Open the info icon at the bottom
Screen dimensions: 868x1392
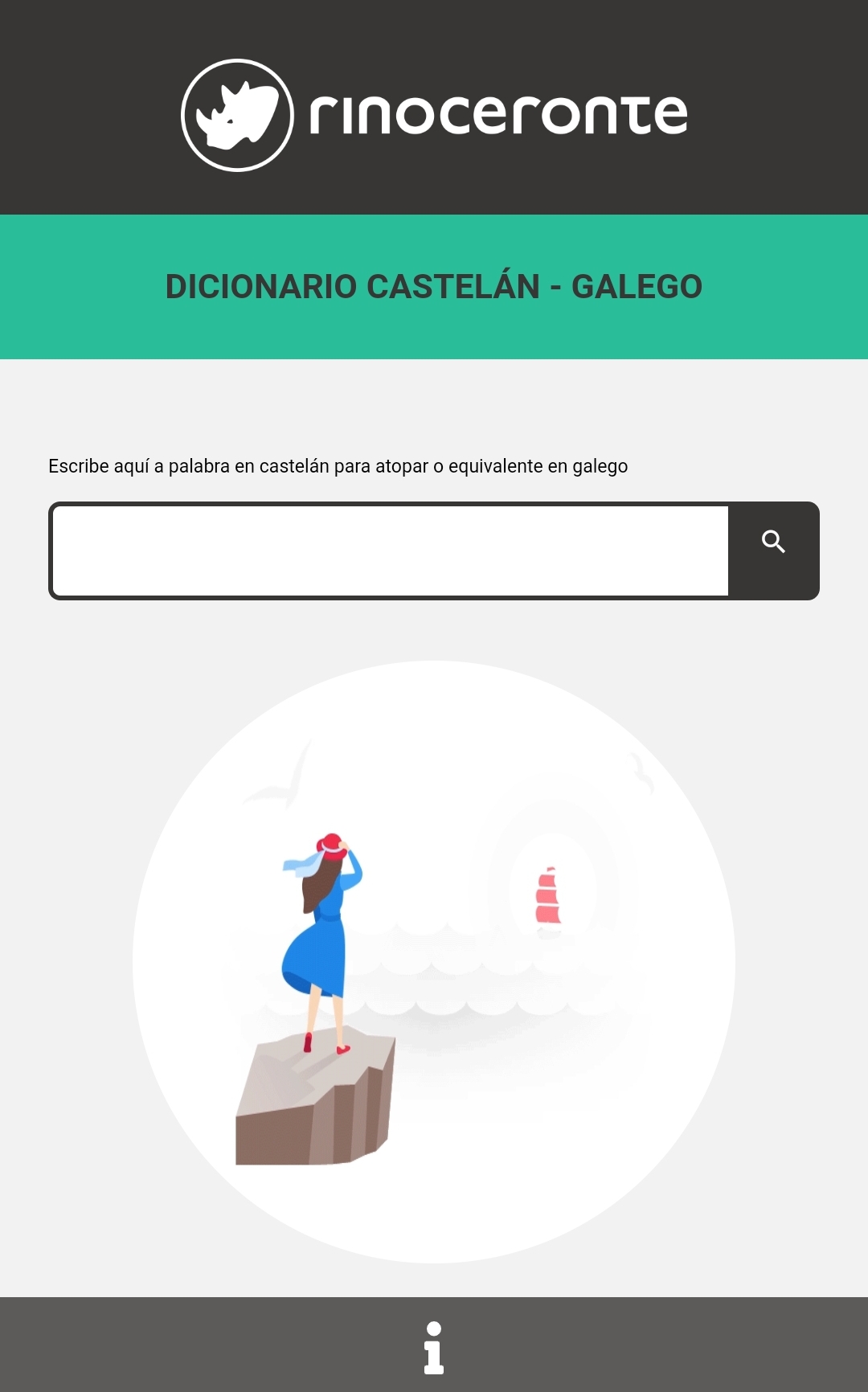click(x=434, y=1347)
